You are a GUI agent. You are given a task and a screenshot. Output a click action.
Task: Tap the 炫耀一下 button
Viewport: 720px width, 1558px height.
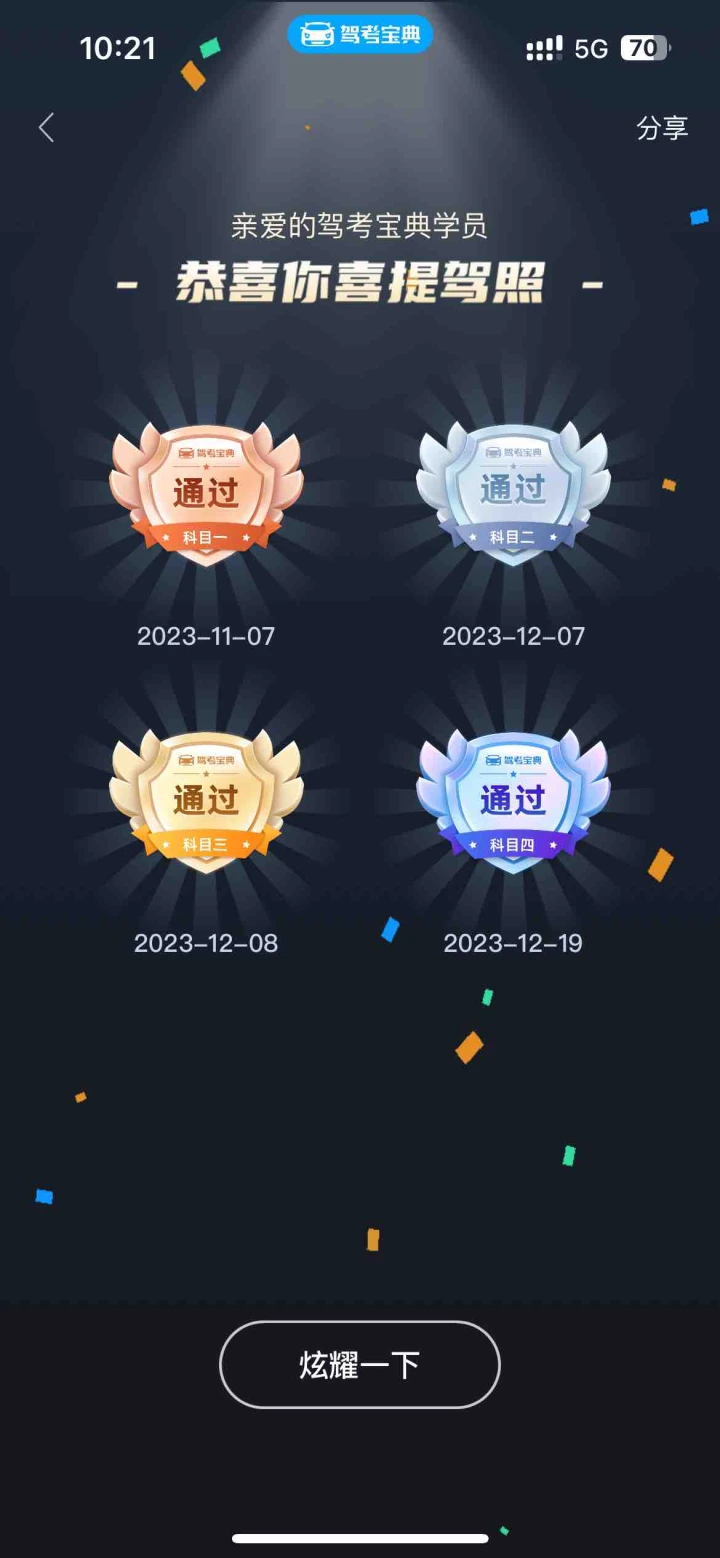tap(360, 1365)
